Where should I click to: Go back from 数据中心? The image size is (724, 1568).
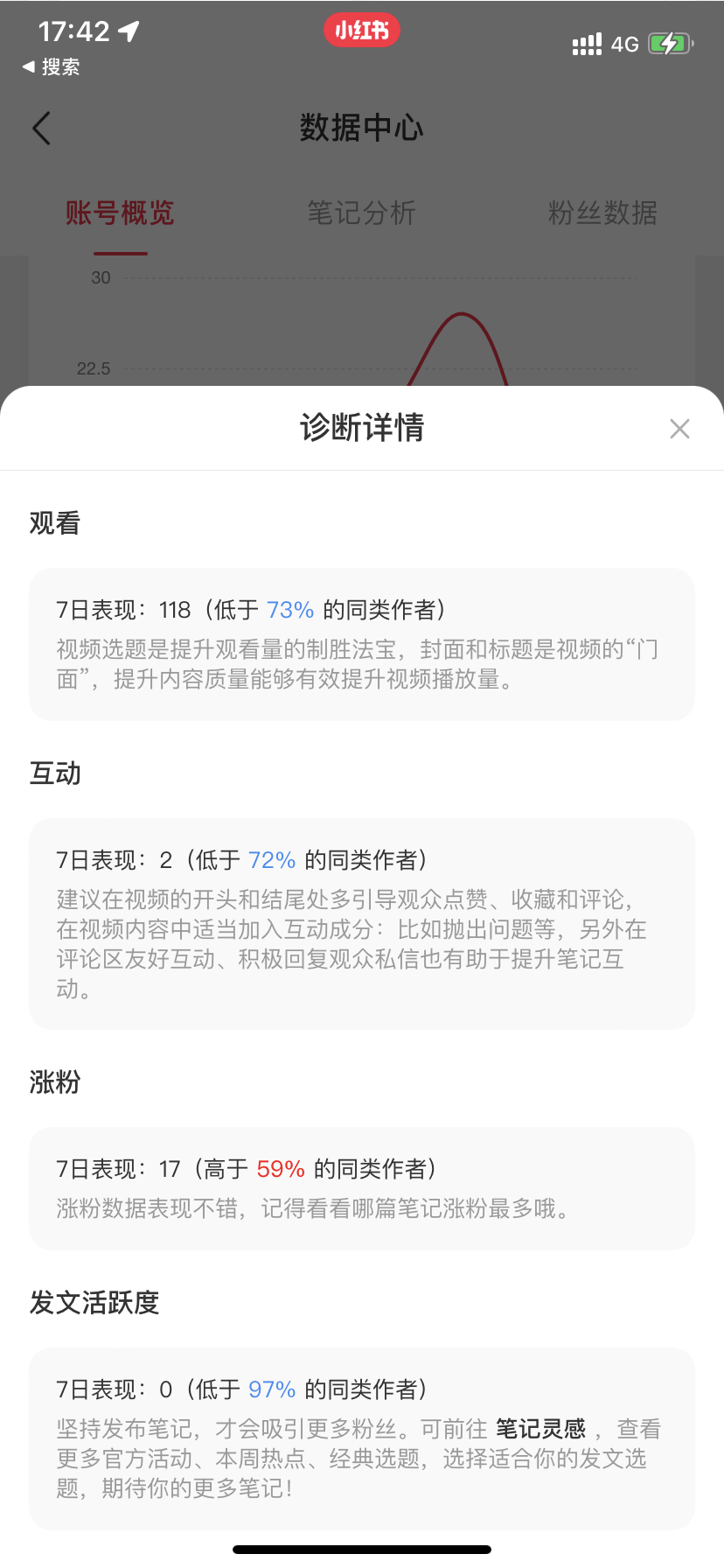click(41, 129)
